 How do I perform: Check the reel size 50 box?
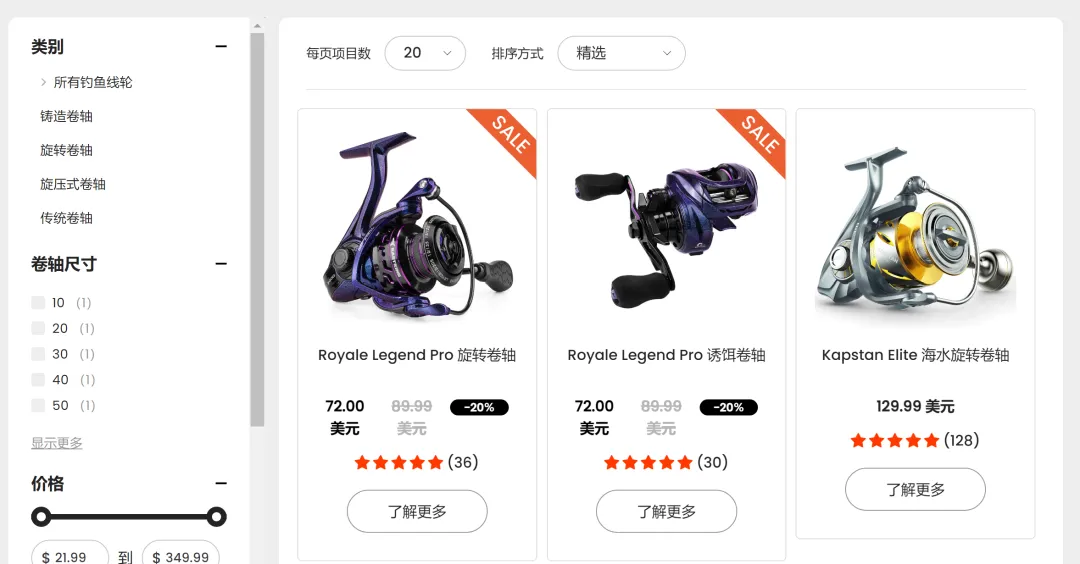click(38, 406)
